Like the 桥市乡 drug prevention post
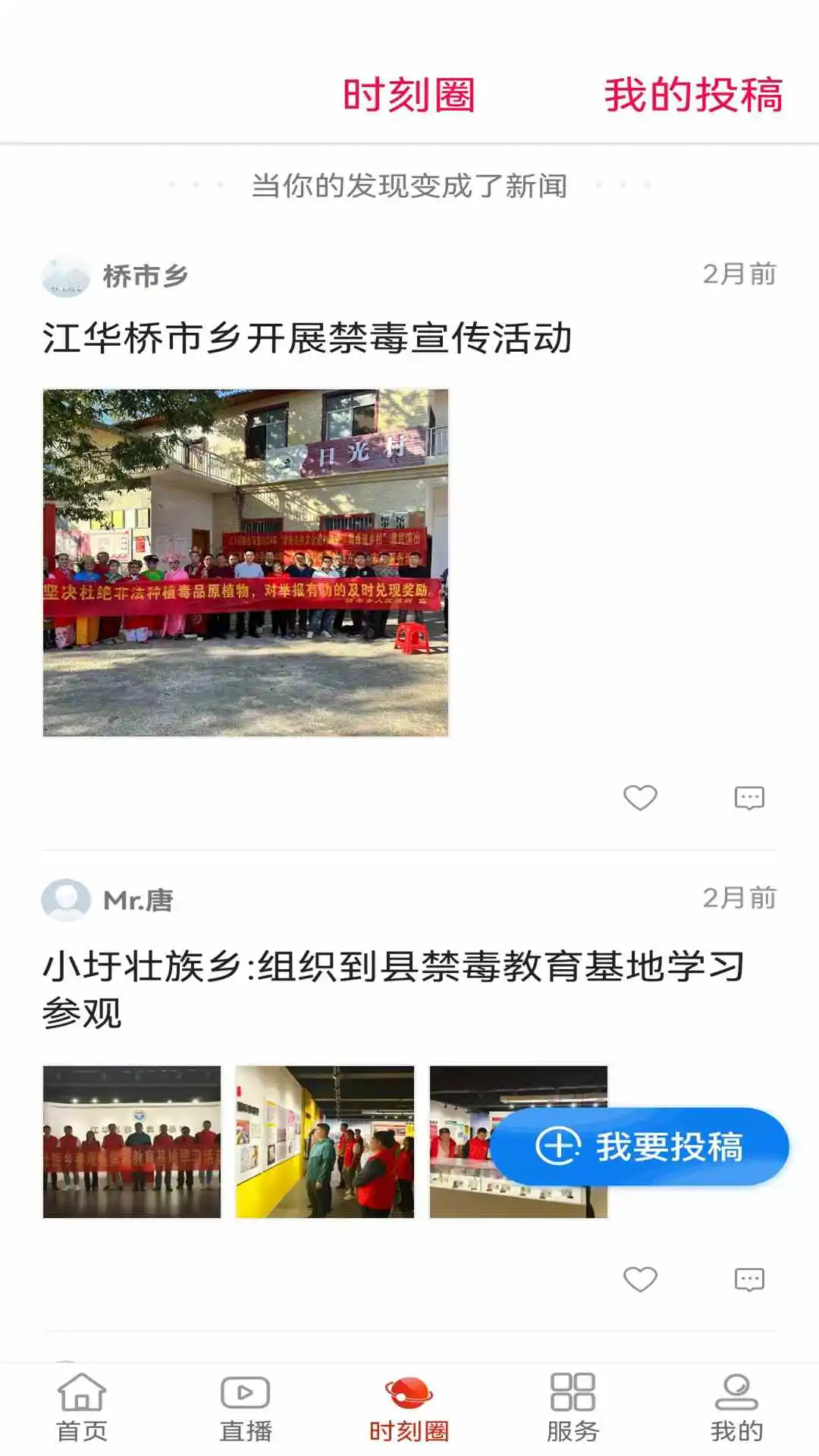 [641, 799]
